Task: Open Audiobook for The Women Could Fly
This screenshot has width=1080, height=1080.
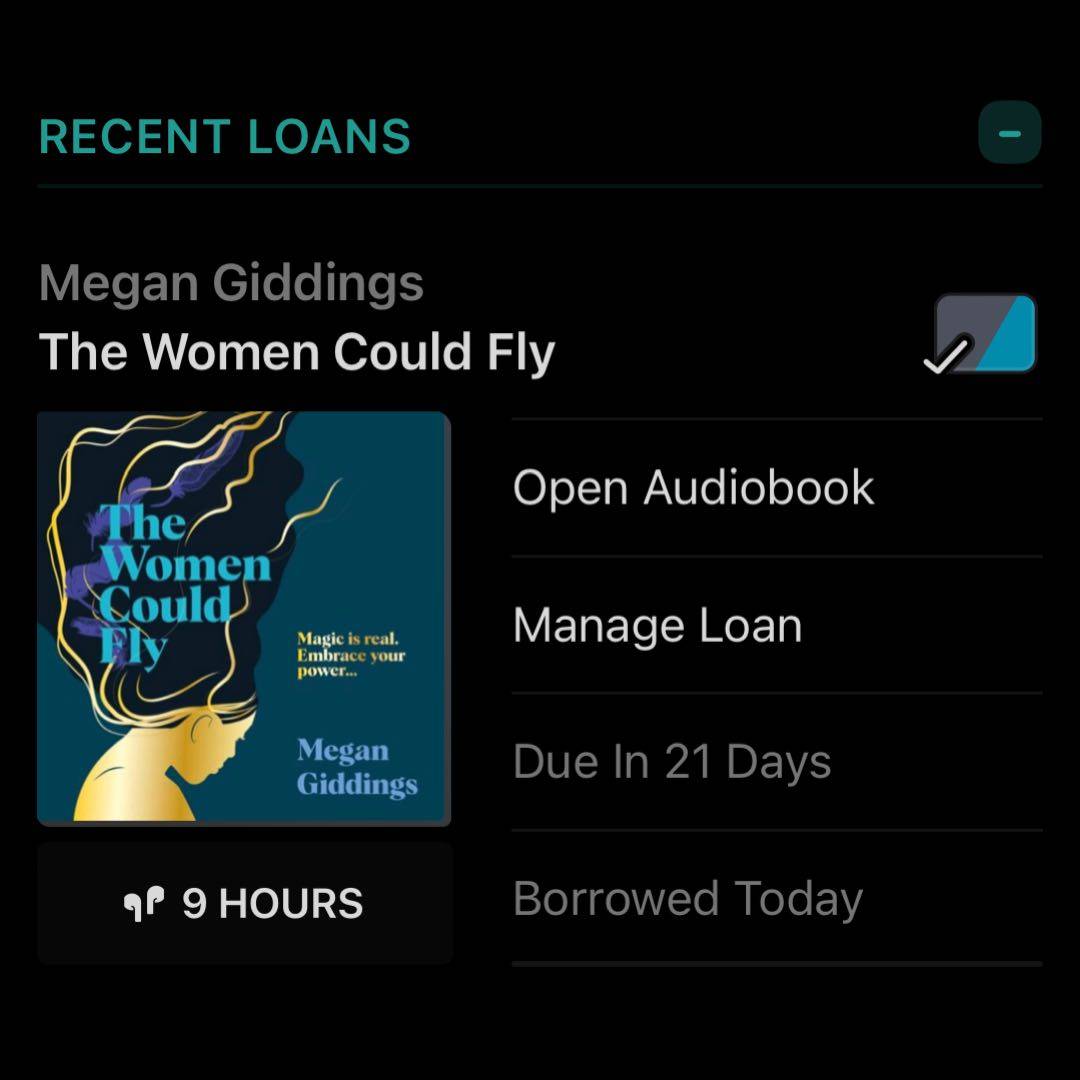Action: [x=693, y=488]
